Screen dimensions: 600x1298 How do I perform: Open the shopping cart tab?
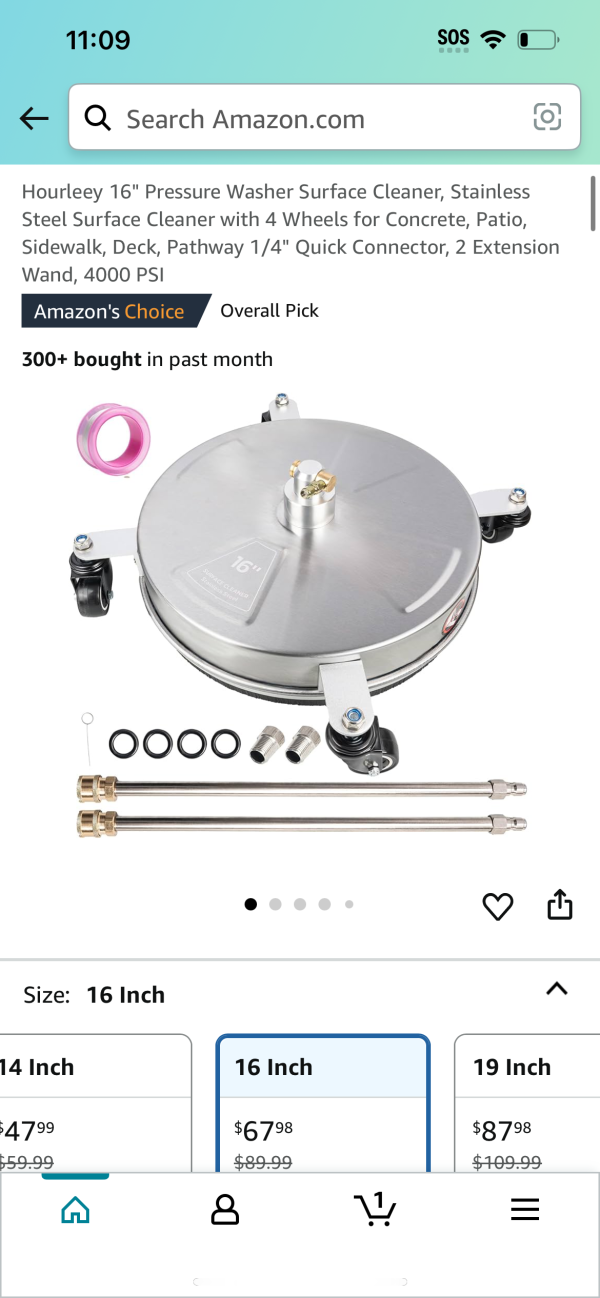coord(375,1209)
